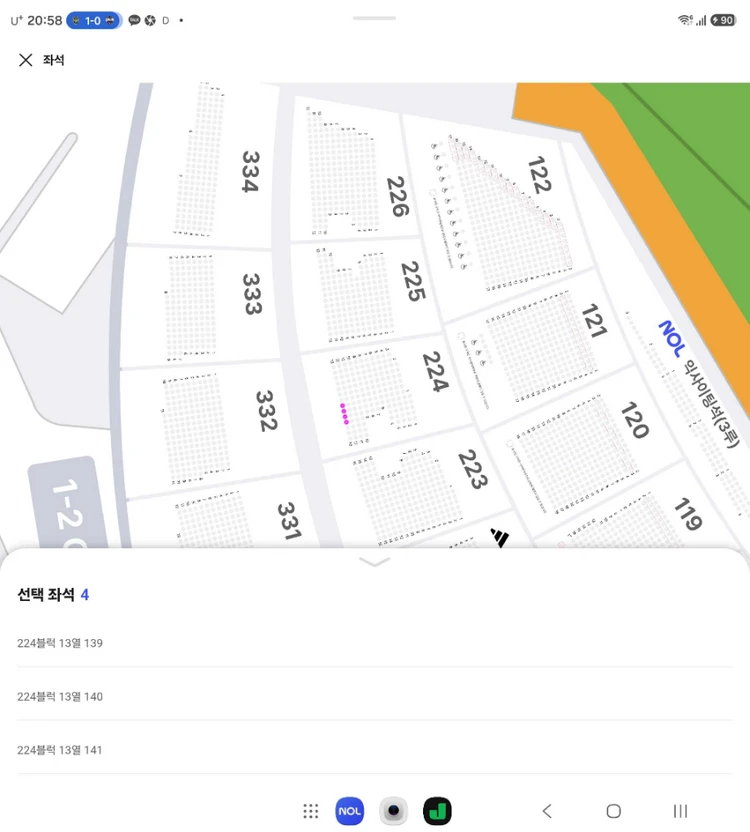Tap seat block 225 on the map

coord(412,281)
